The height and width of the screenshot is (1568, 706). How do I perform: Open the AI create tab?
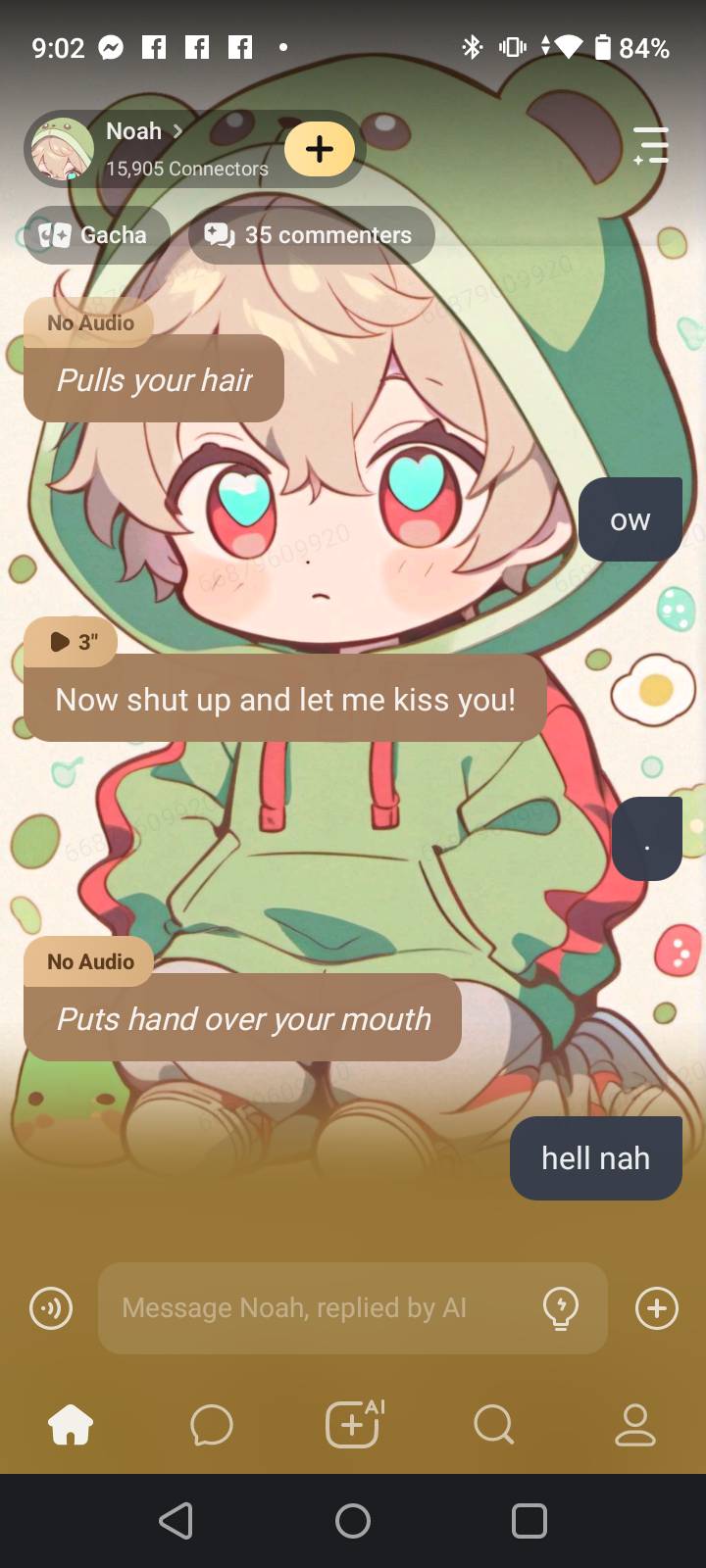pyautogui.click(x=353, y=1424)
